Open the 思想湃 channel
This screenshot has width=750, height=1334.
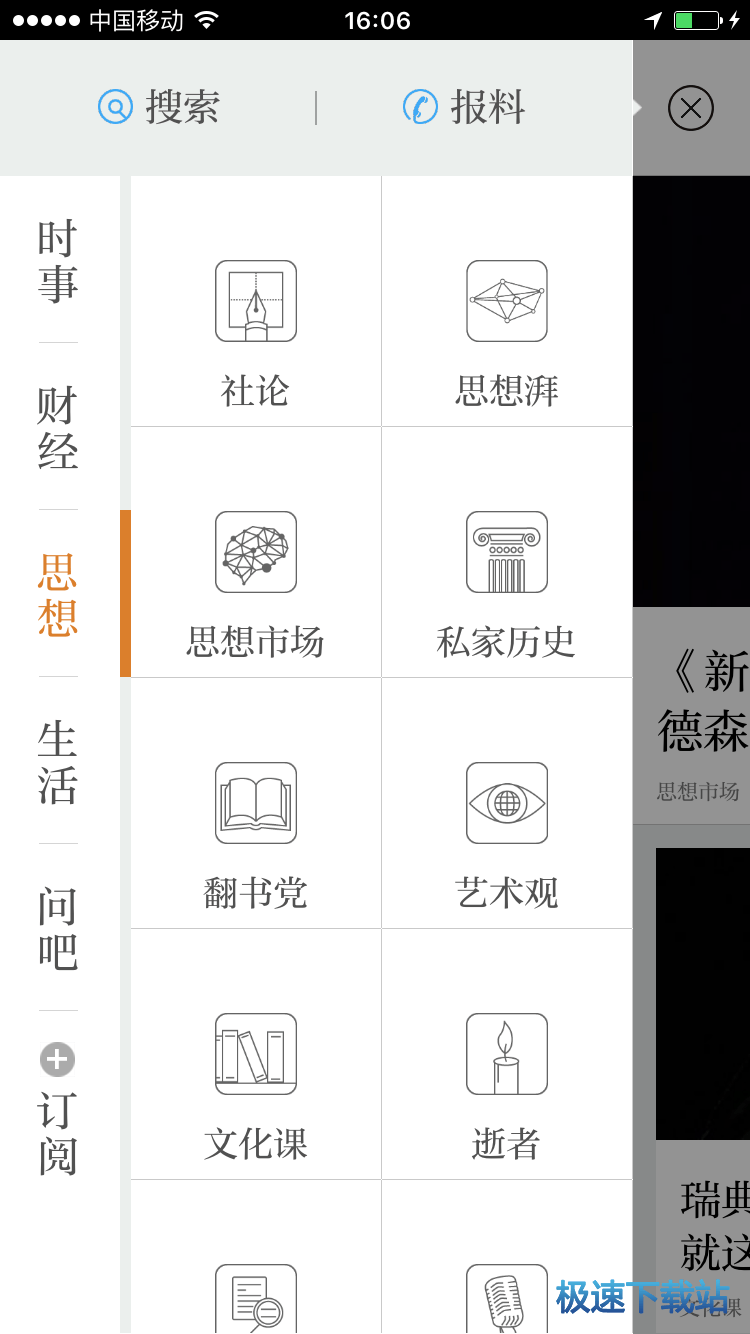(507, 330)
